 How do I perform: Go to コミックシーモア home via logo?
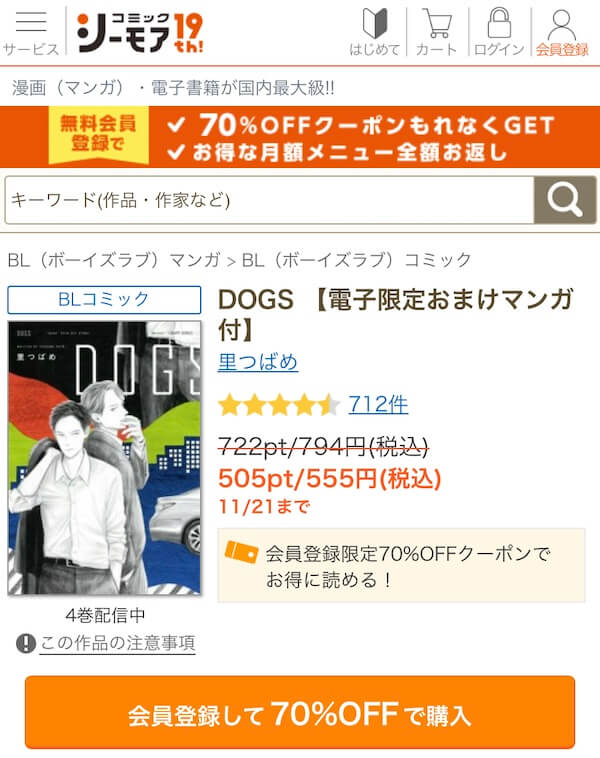click(140, 31)
